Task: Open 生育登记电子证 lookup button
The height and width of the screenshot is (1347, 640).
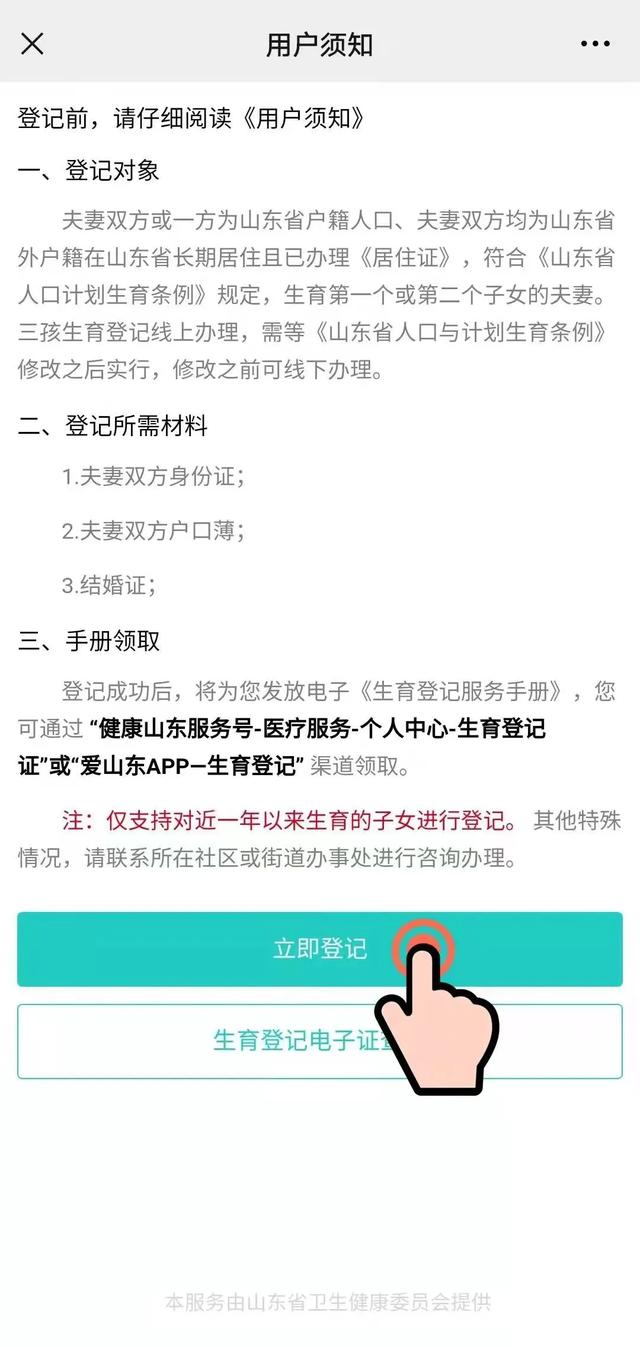Action: [x=320, y=1041]
